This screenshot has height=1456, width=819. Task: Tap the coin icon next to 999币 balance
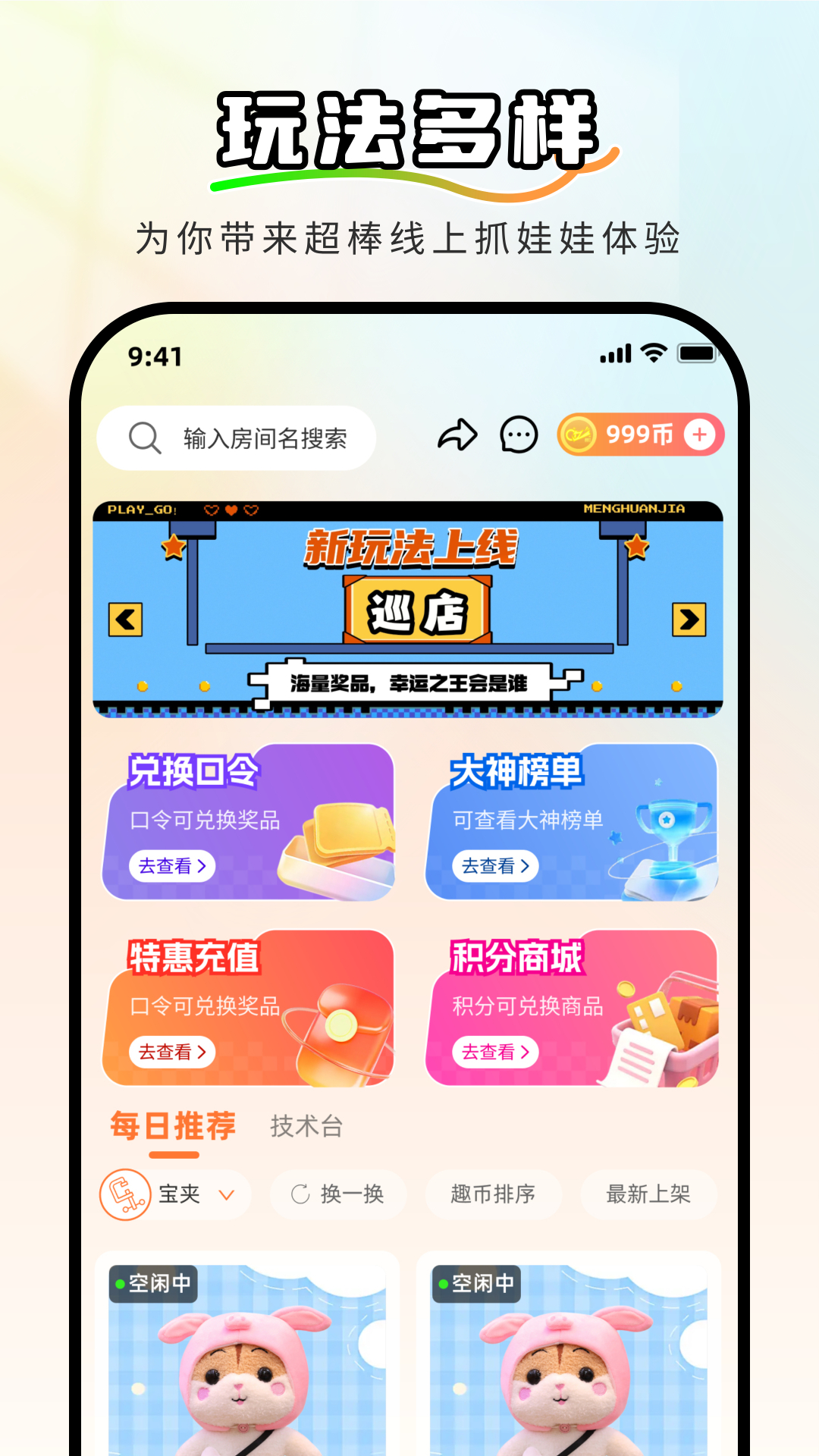(x=579, y=434)
